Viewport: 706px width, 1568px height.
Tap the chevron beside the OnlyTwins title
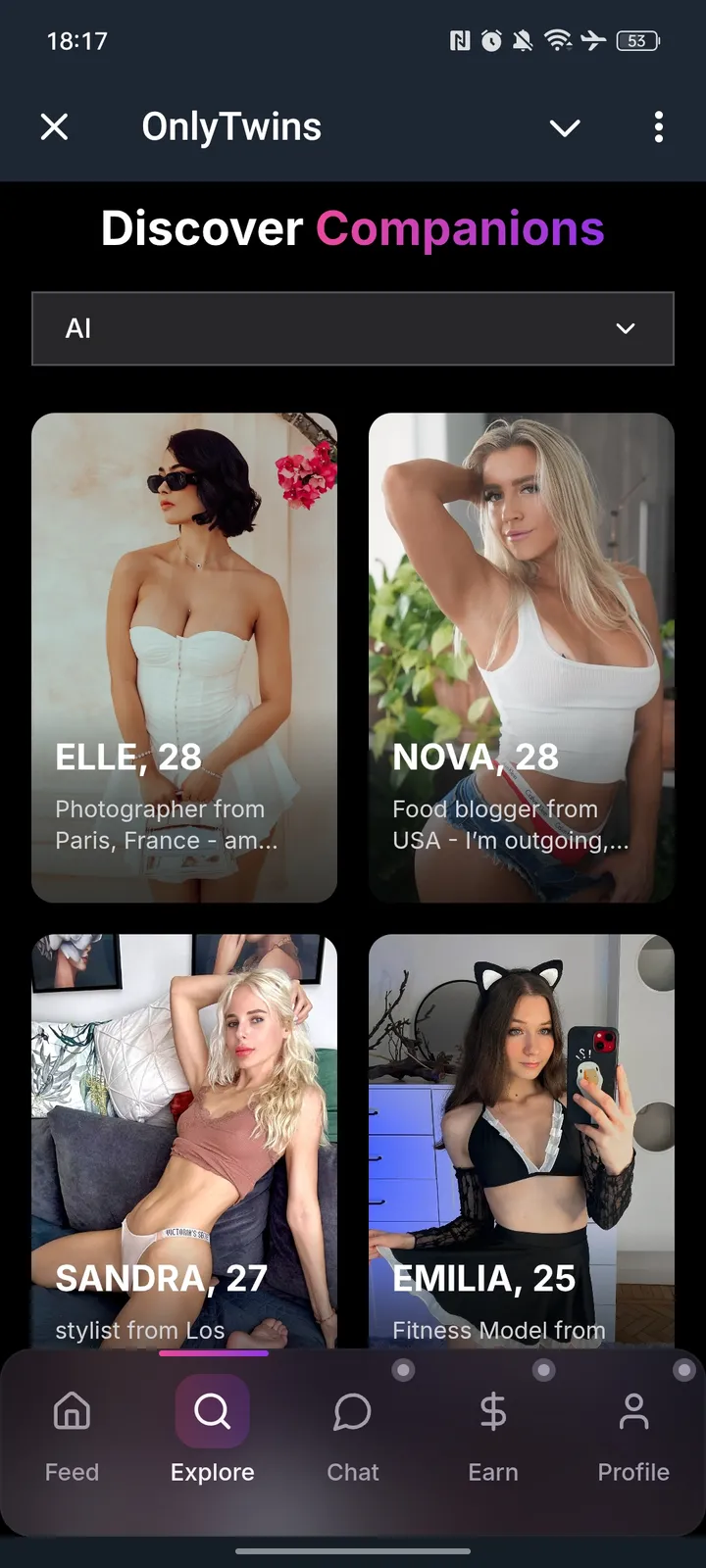pos(565,128)
